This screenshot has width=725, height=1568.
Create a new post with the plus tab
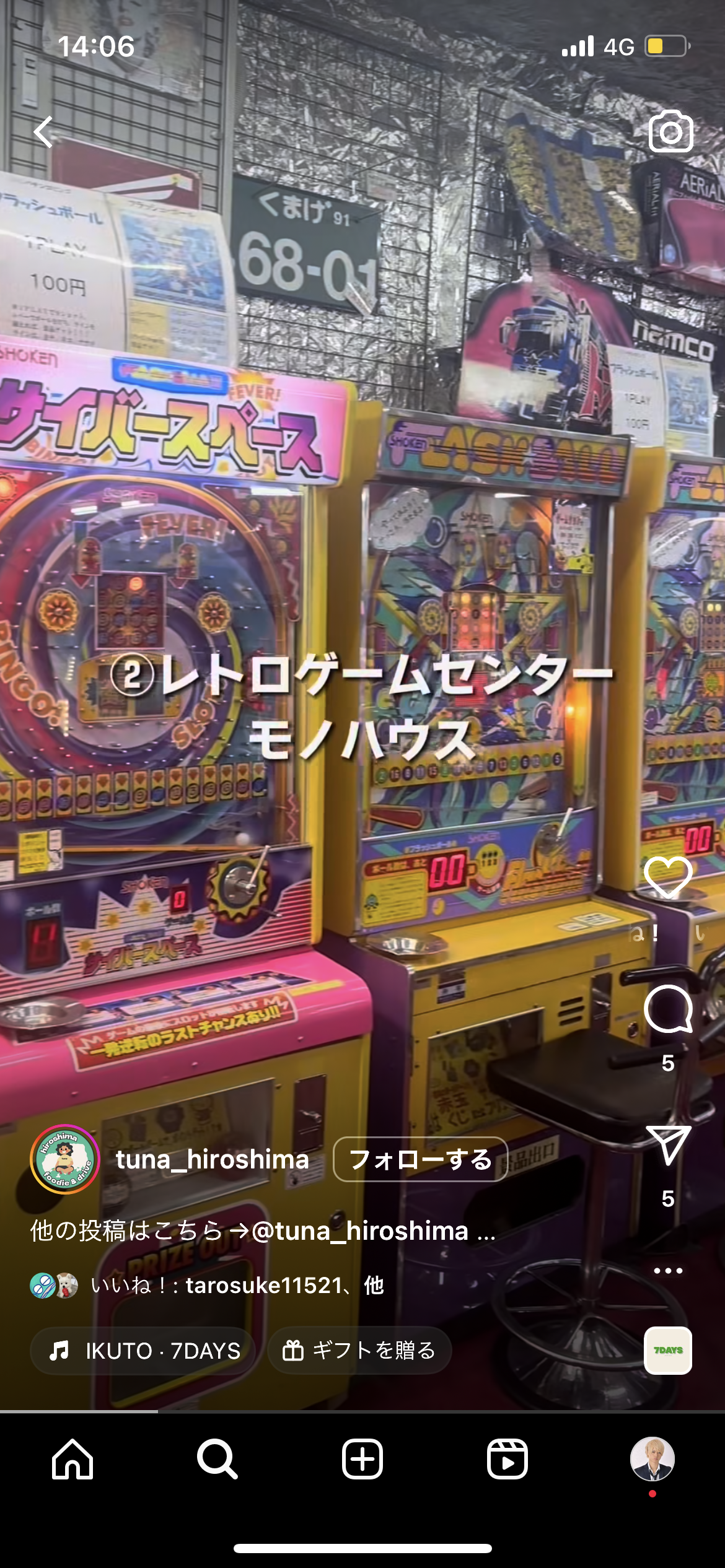362,1459
